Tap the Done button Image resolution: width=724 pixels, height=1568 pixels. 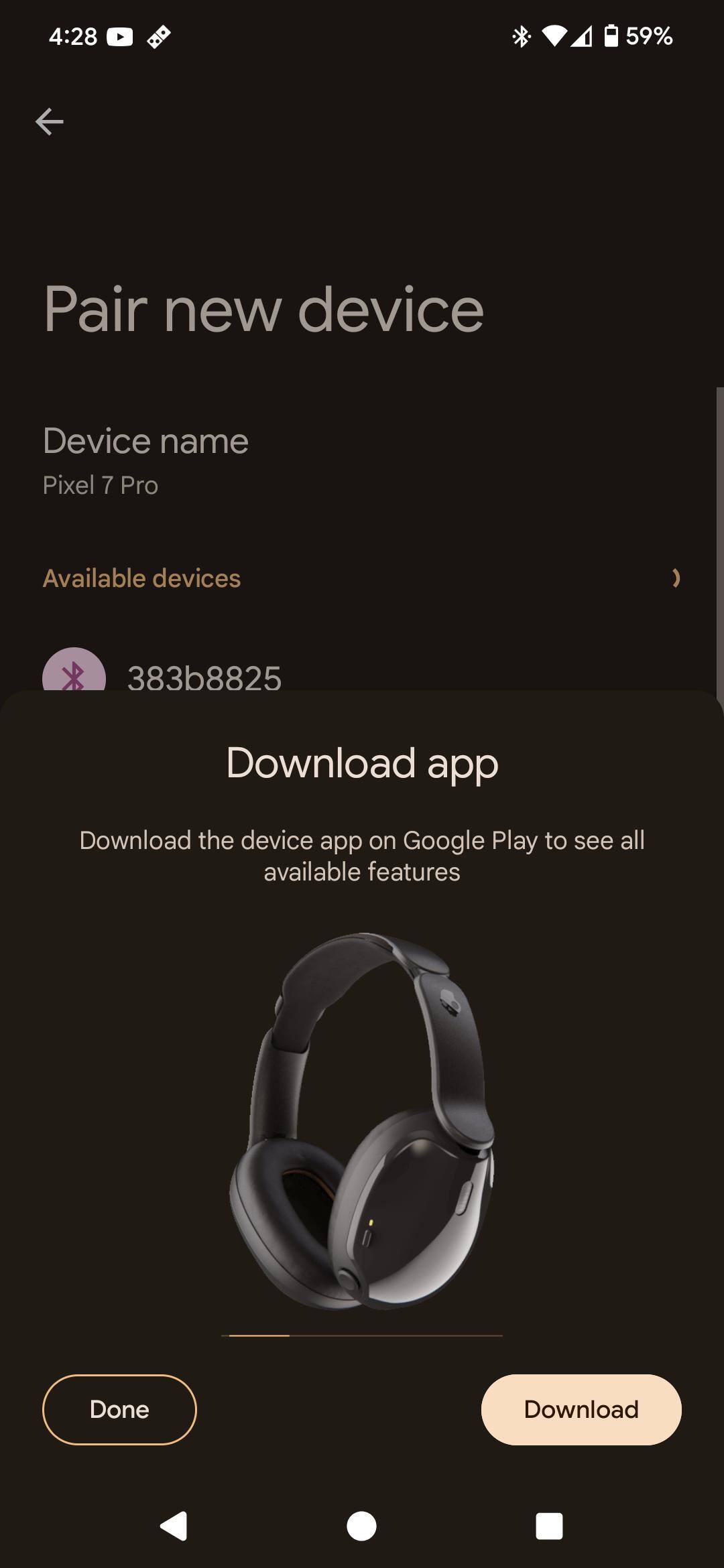[x=119, y=1409]
